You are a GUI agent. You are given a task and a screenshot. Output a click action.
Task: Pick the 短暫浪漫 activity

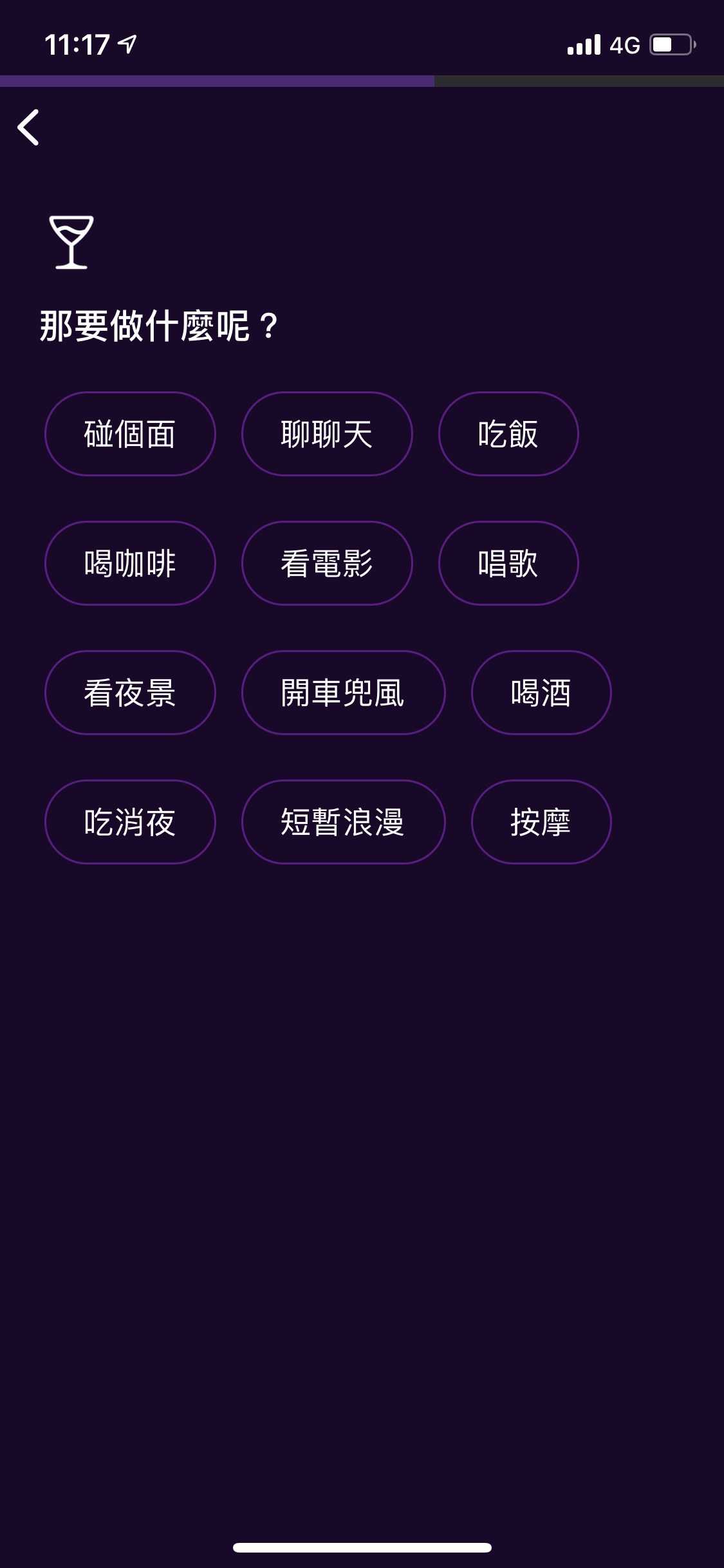point(343,822)
